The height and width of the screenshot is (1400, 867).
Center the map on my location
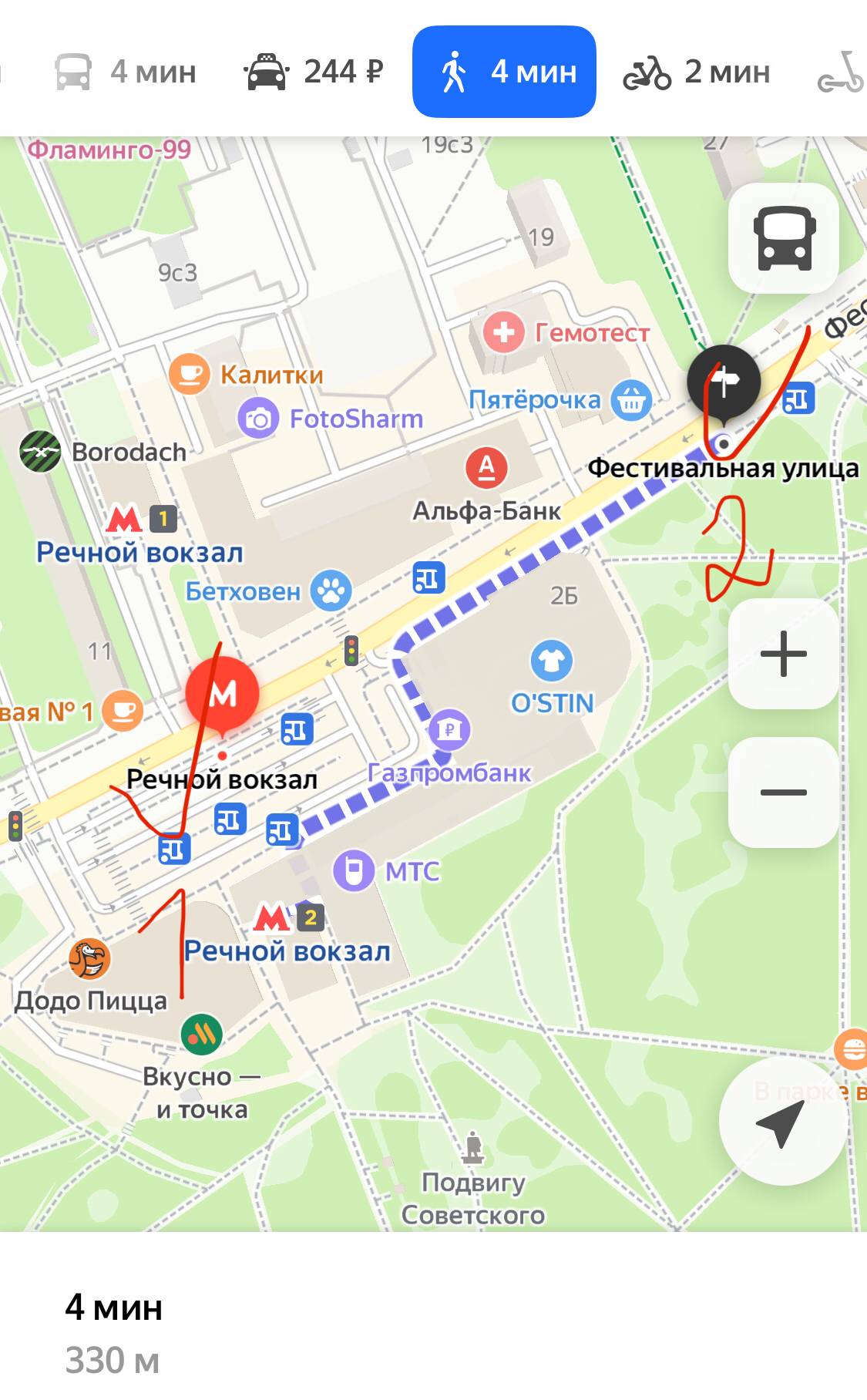[x=782, y=1122]
